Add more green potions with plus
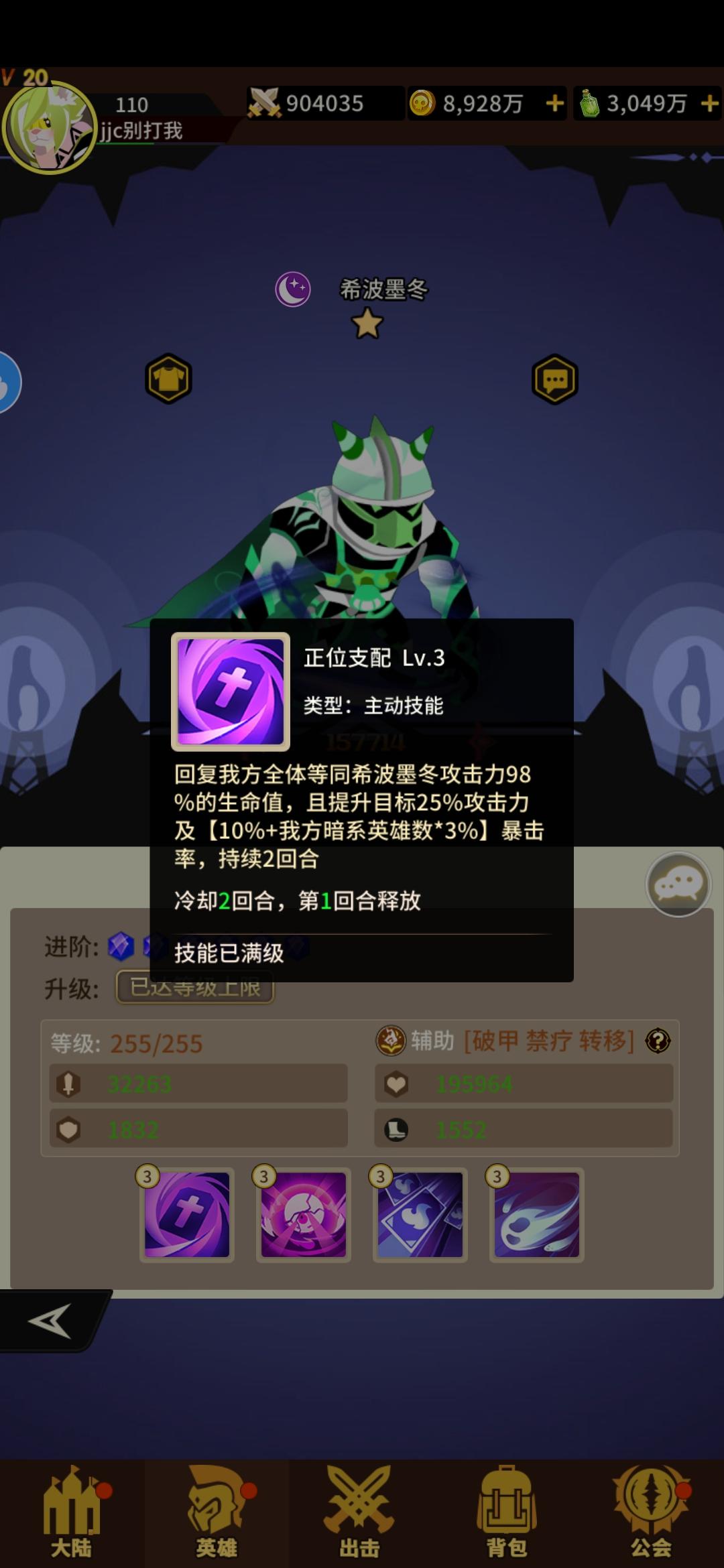 (709, 104)
